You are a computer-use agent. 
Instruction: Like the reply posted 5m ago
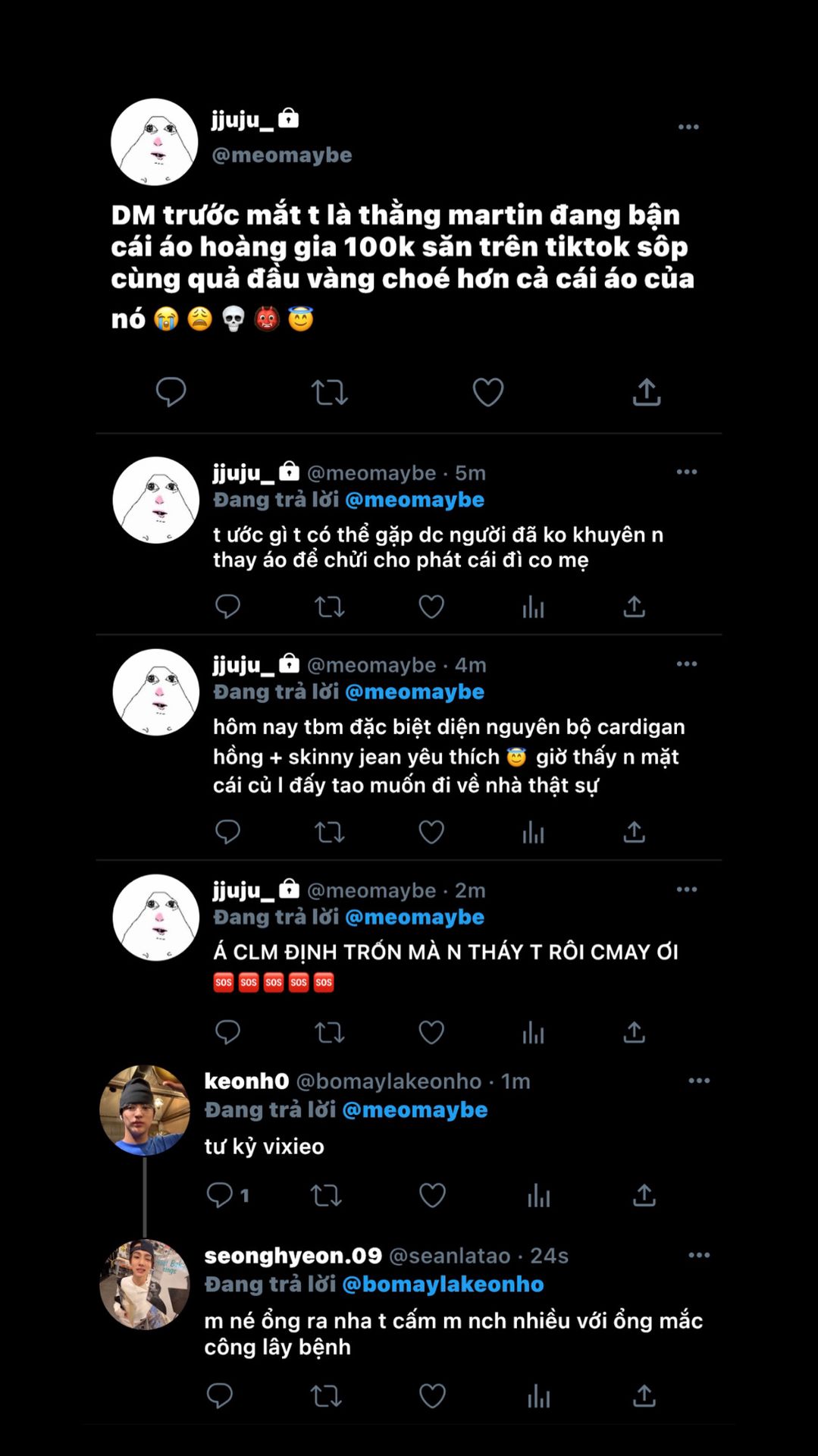point(431,607)
